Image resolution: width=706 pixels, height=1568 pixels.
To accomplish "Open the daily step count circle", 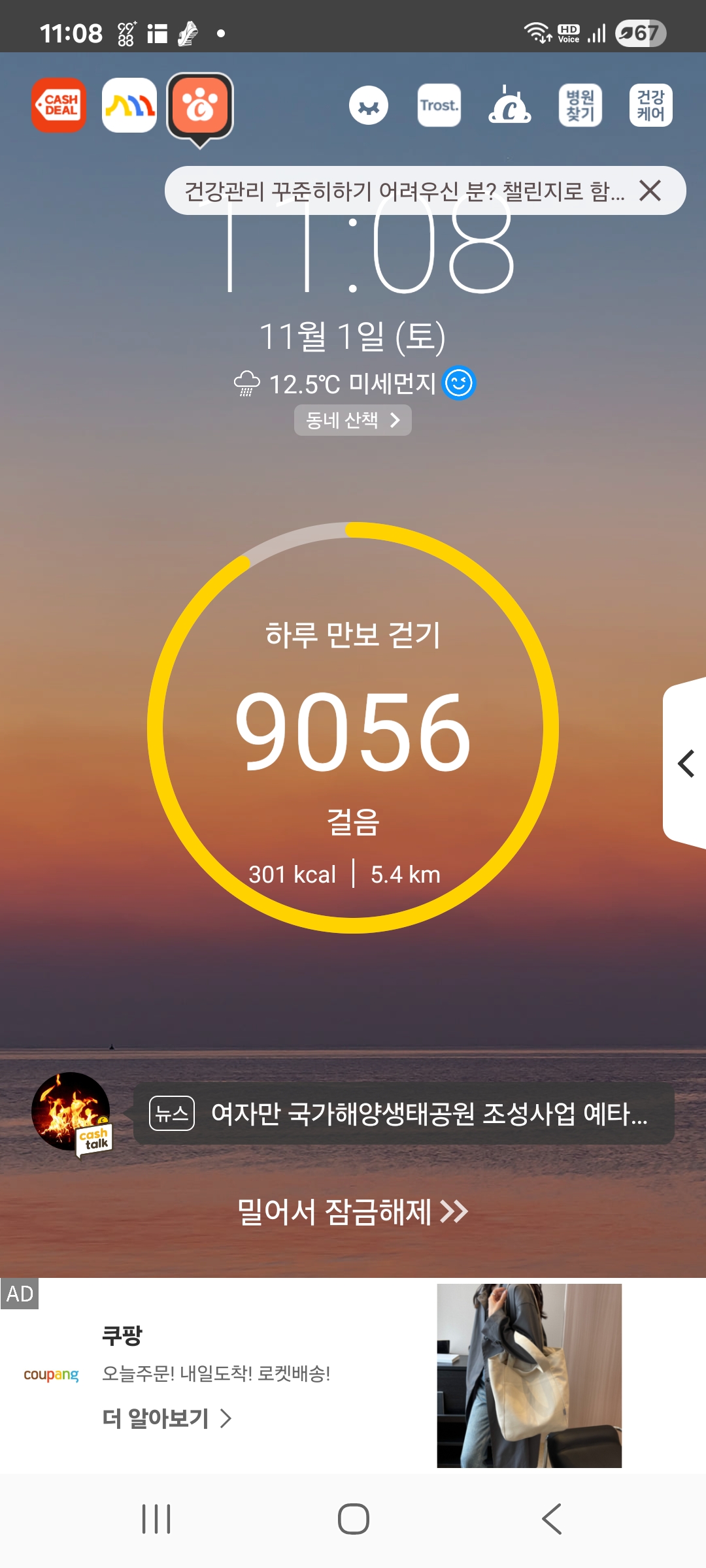I will 353,728.
